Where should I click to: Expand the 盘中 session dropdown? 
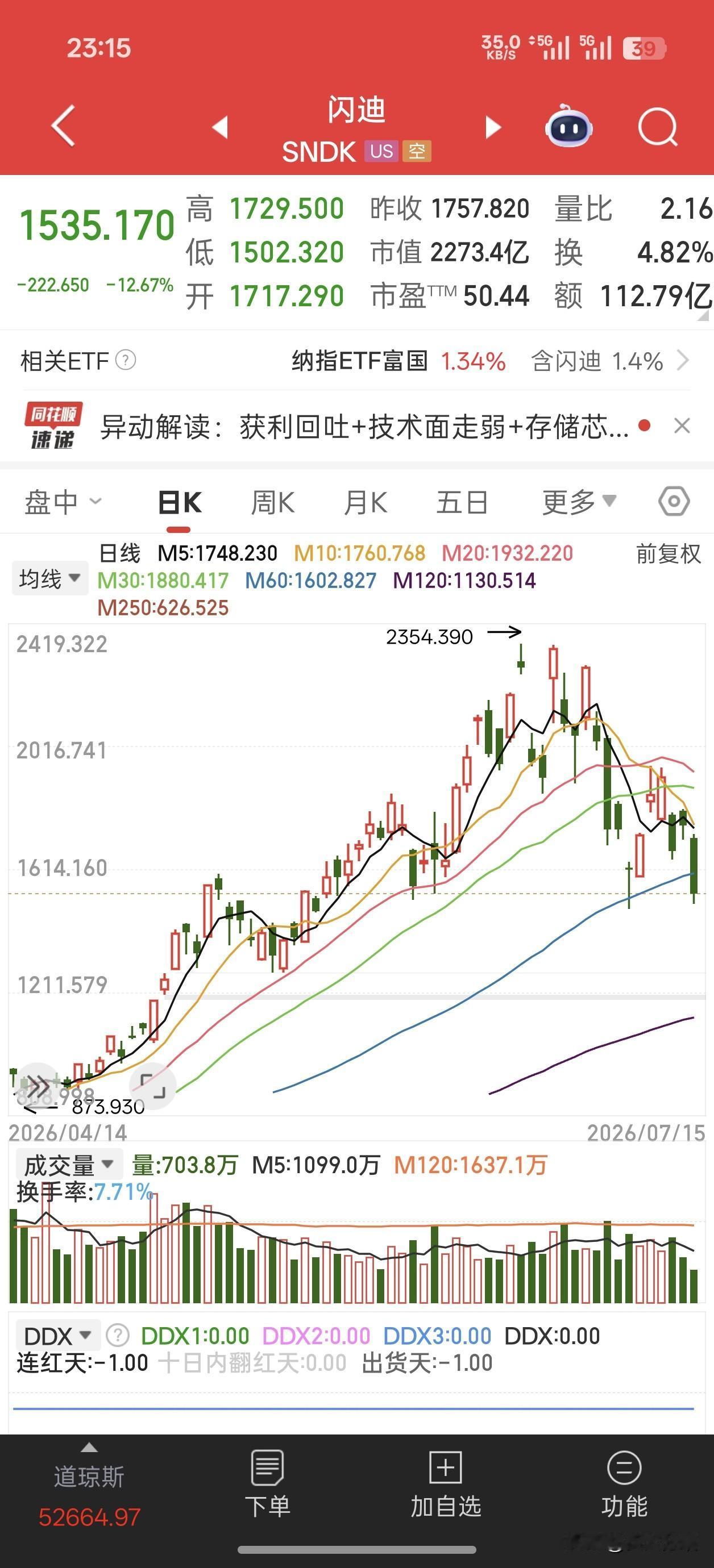tap(63, 503)
